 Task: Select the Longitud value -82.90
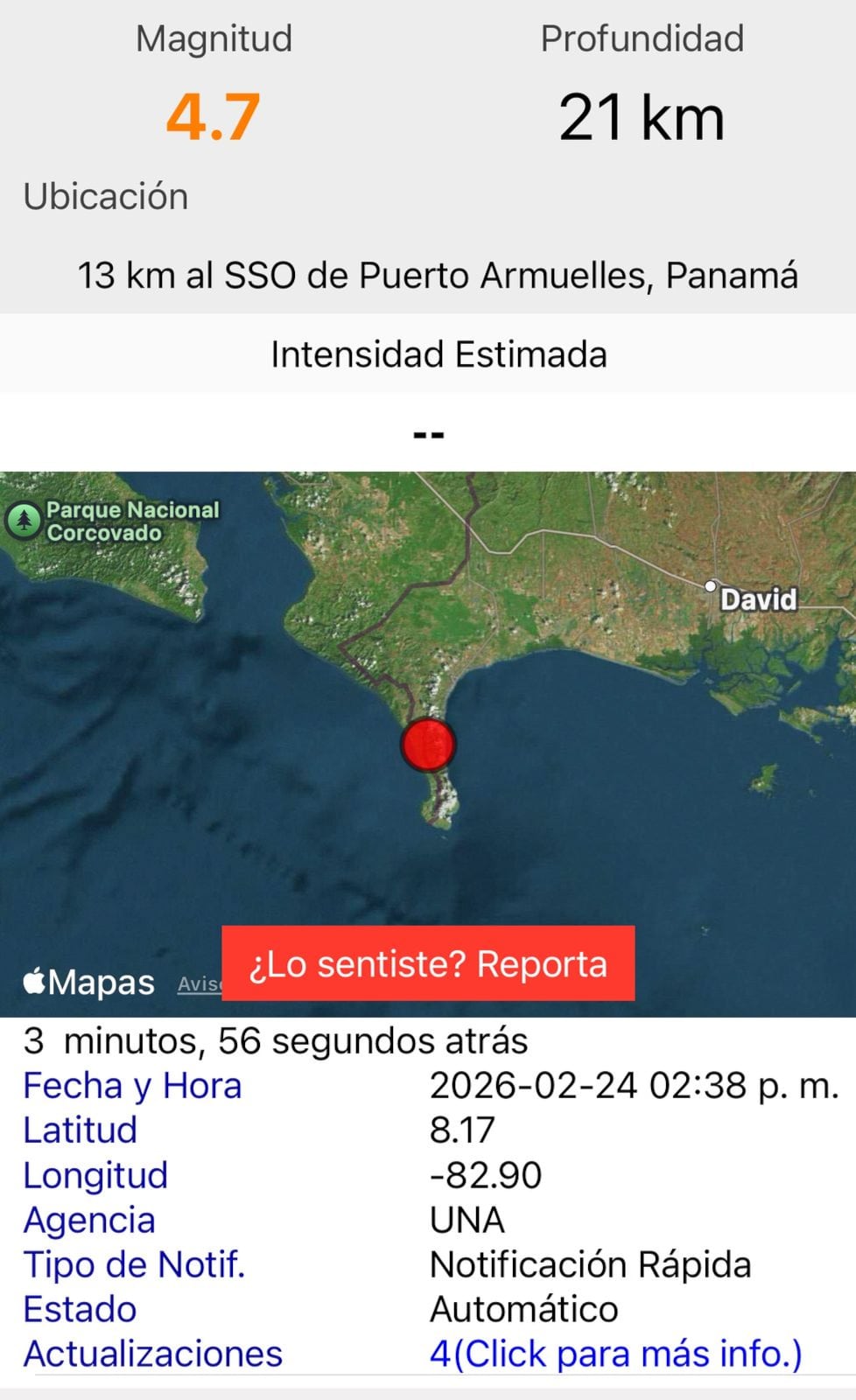coord(485,1174)
